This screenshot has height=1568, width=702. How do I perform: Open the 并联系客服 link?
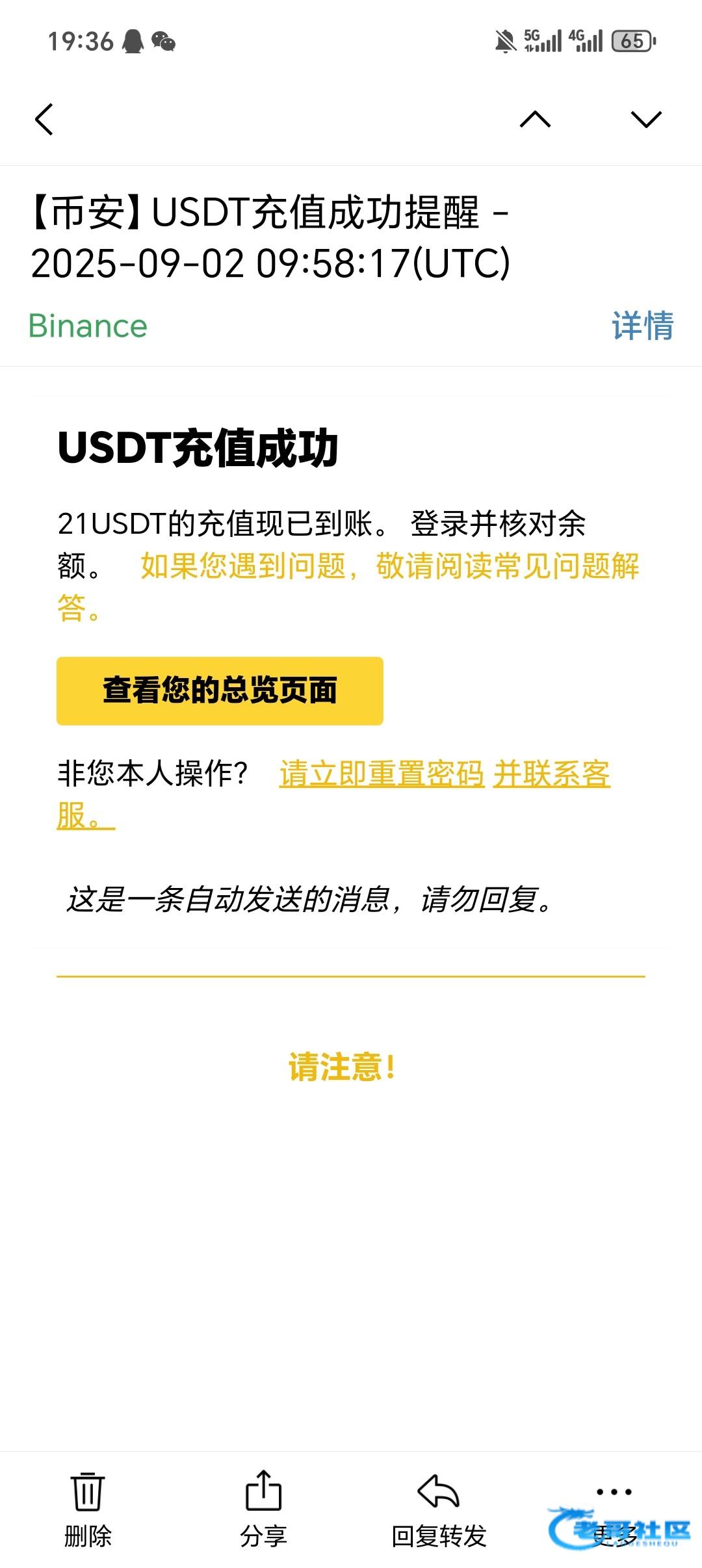click(x=334, y=794)
